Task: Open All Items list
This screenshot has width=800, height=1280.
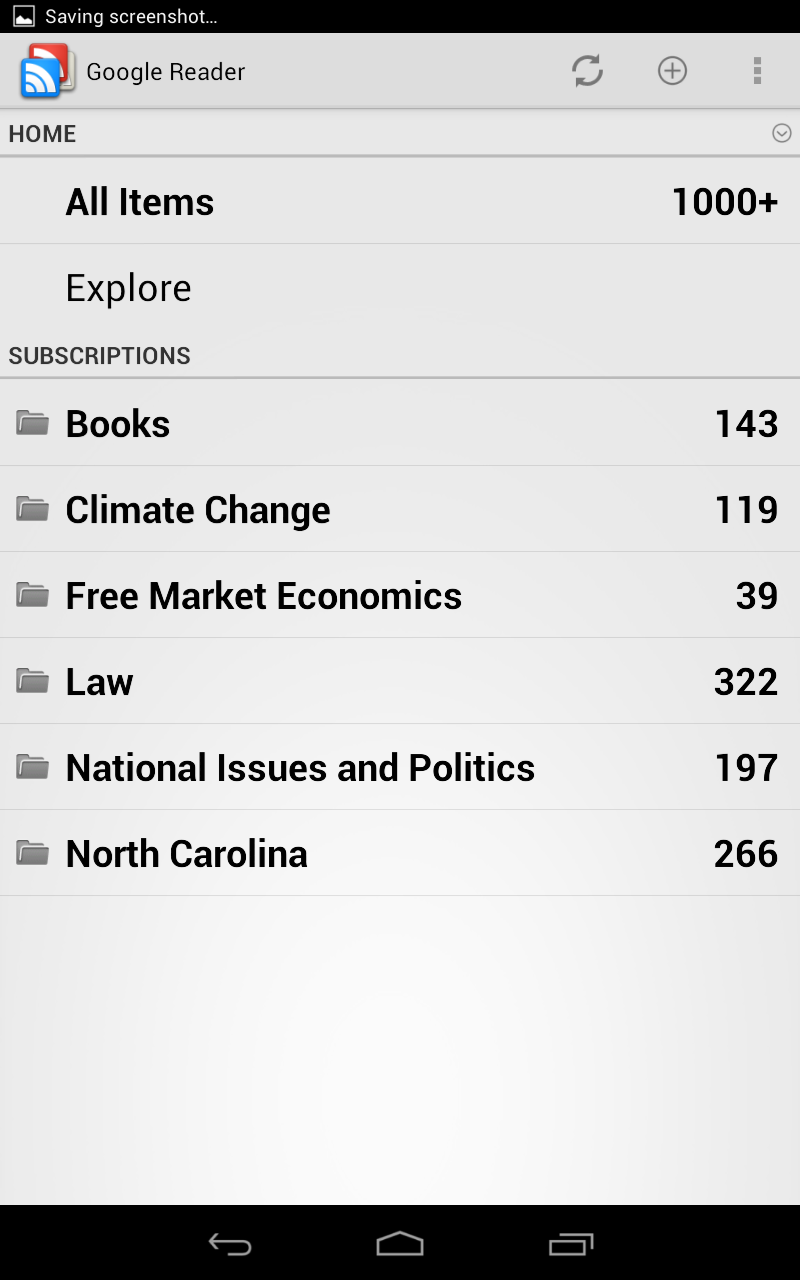Action: click(400, 202)
